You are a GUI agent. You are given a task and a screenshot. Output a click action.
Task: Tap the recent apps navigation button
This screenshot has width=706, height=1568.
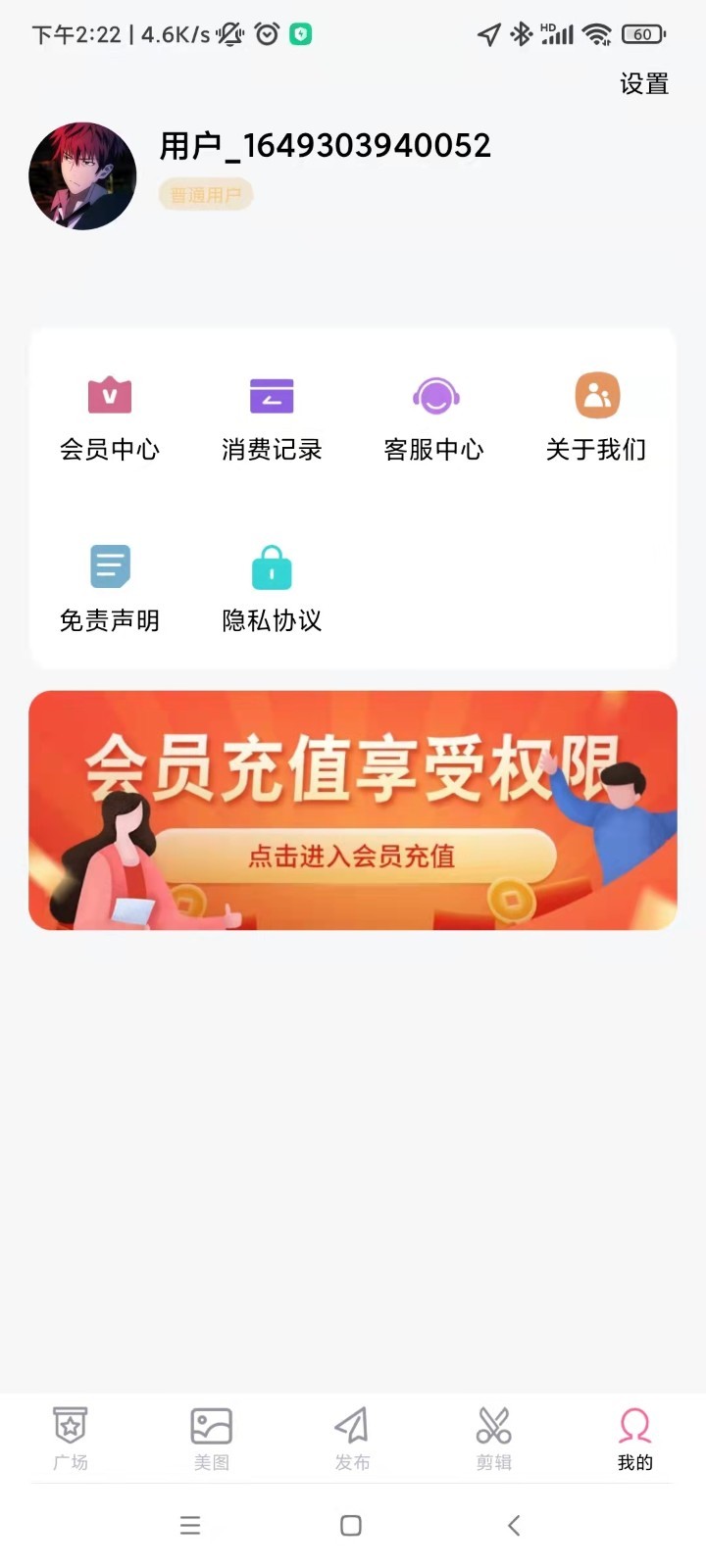[190, 1525]
